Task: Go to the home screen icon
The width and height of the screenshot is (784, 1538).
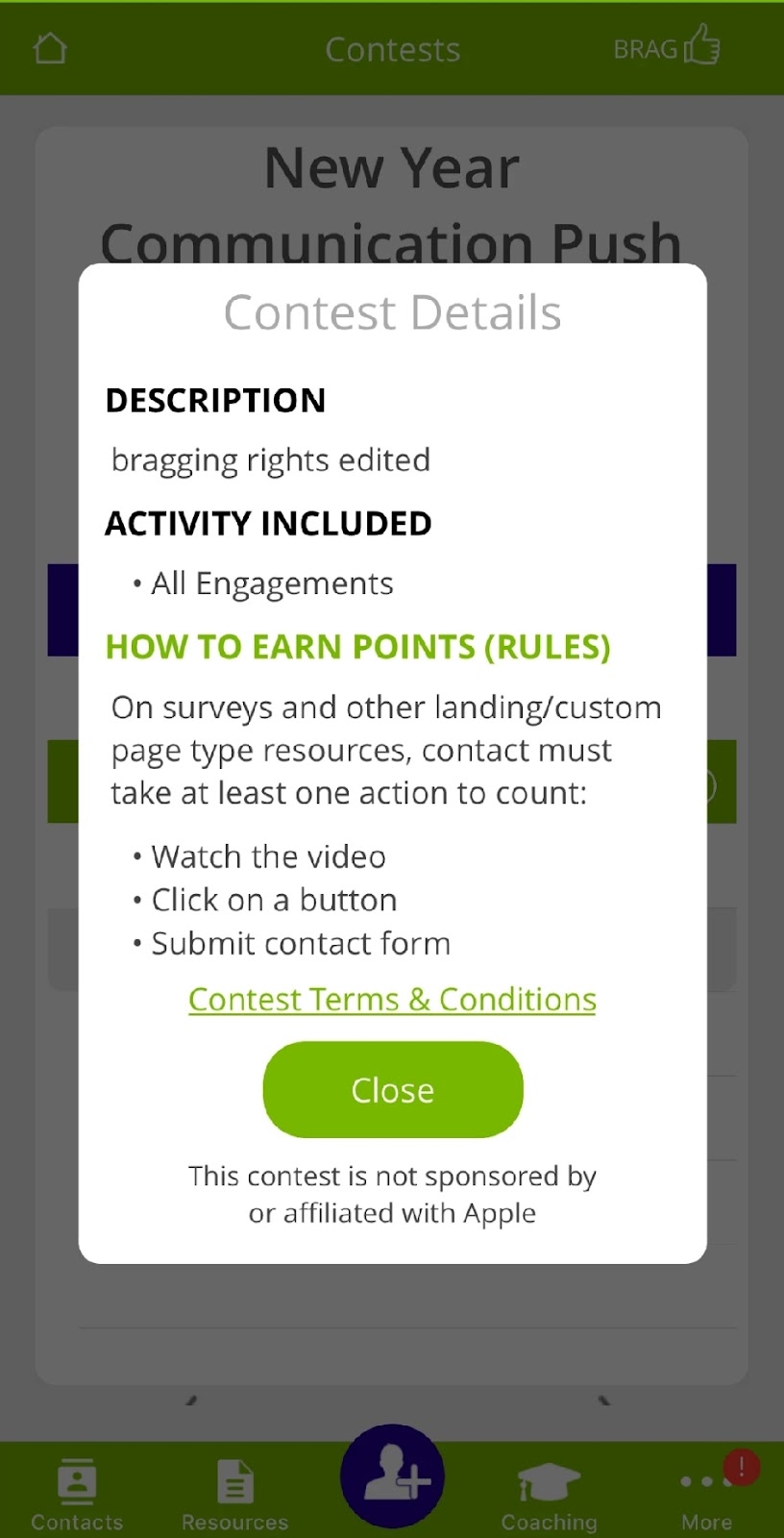Action: [x=50, y=48]
